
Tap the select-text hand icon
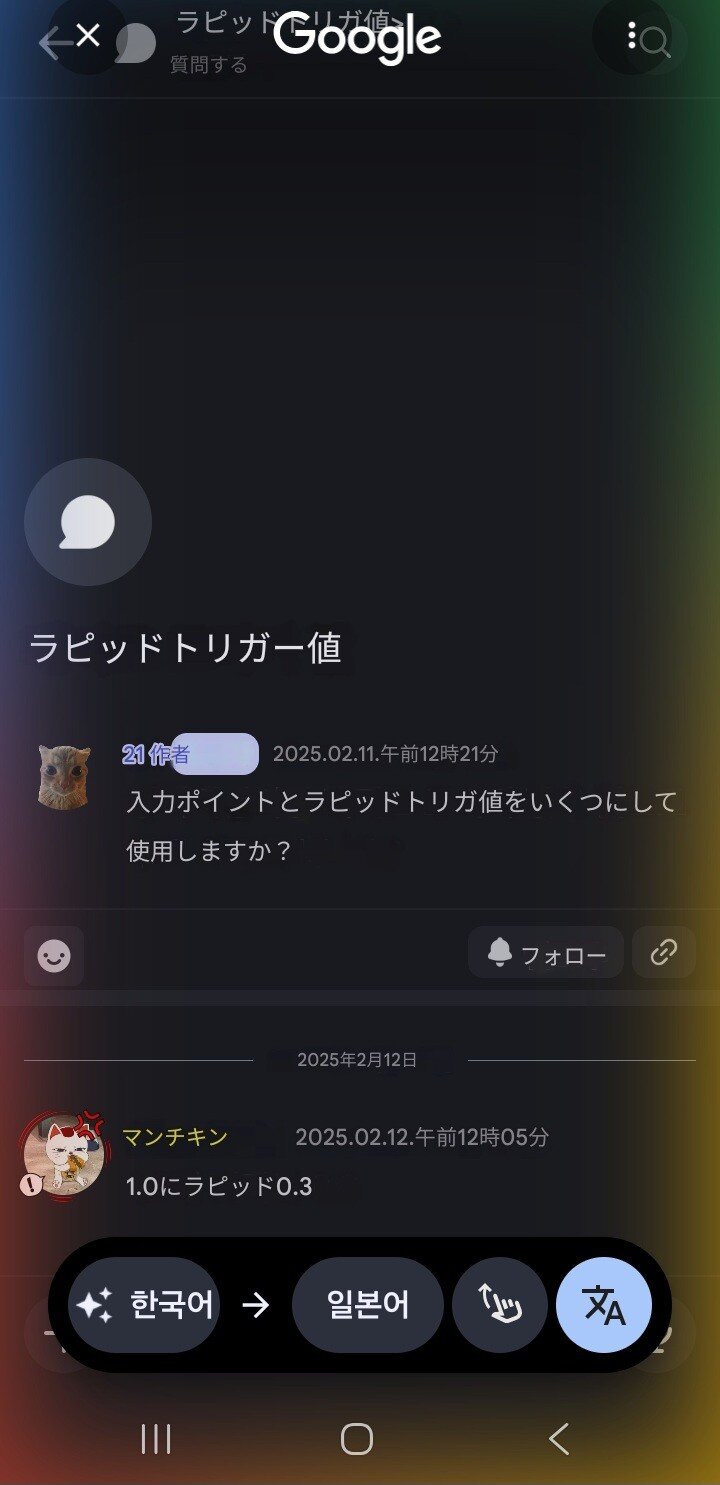point(500,1305)
